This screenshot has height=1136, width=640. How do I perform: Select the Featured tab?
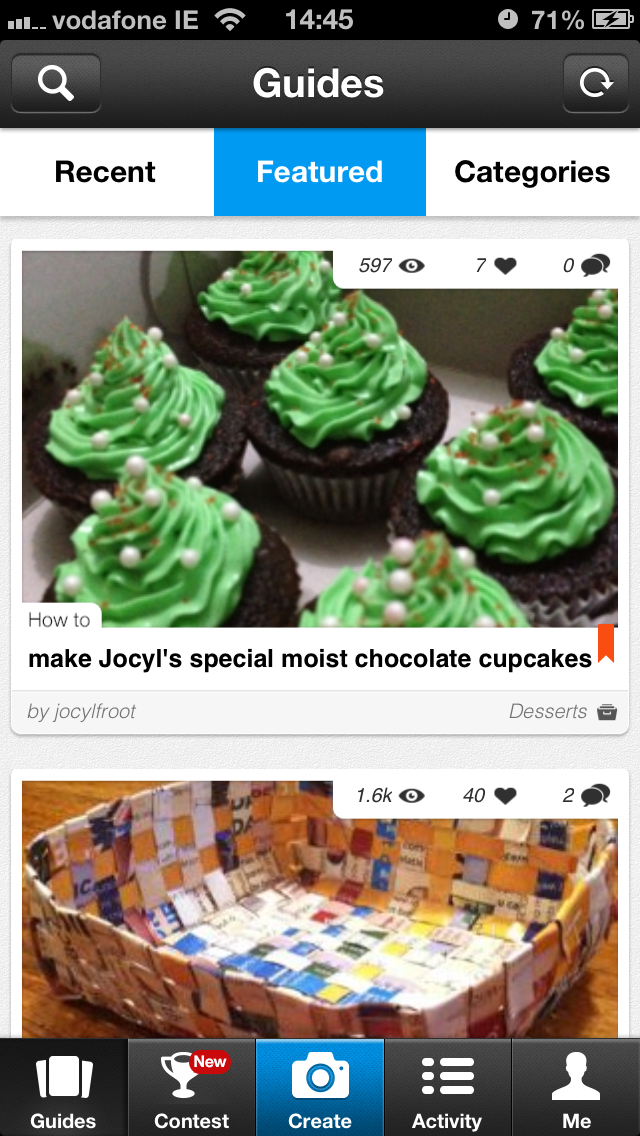(320, 172)
